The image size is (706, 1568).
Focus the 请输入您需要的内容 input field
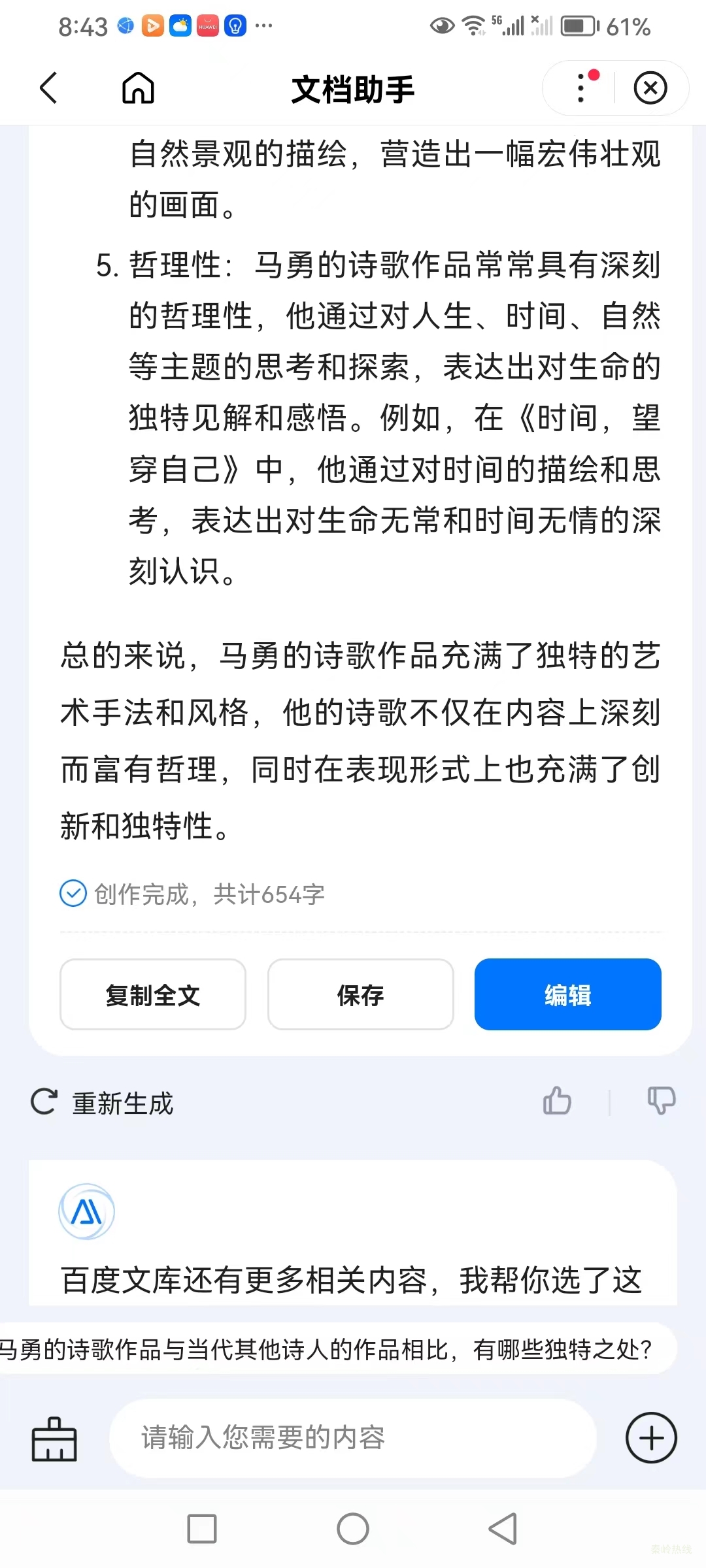click(353, 1438)
